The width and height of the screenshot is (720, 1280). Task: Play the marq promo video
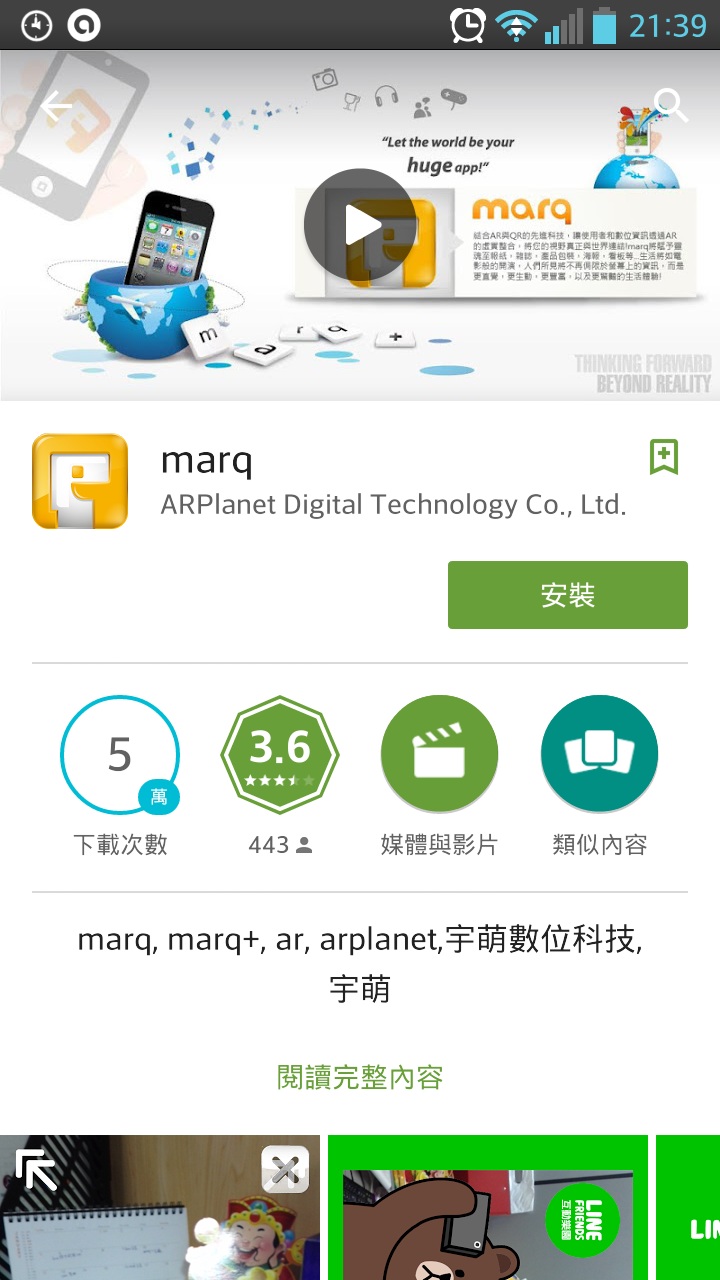tap(360, 225)
